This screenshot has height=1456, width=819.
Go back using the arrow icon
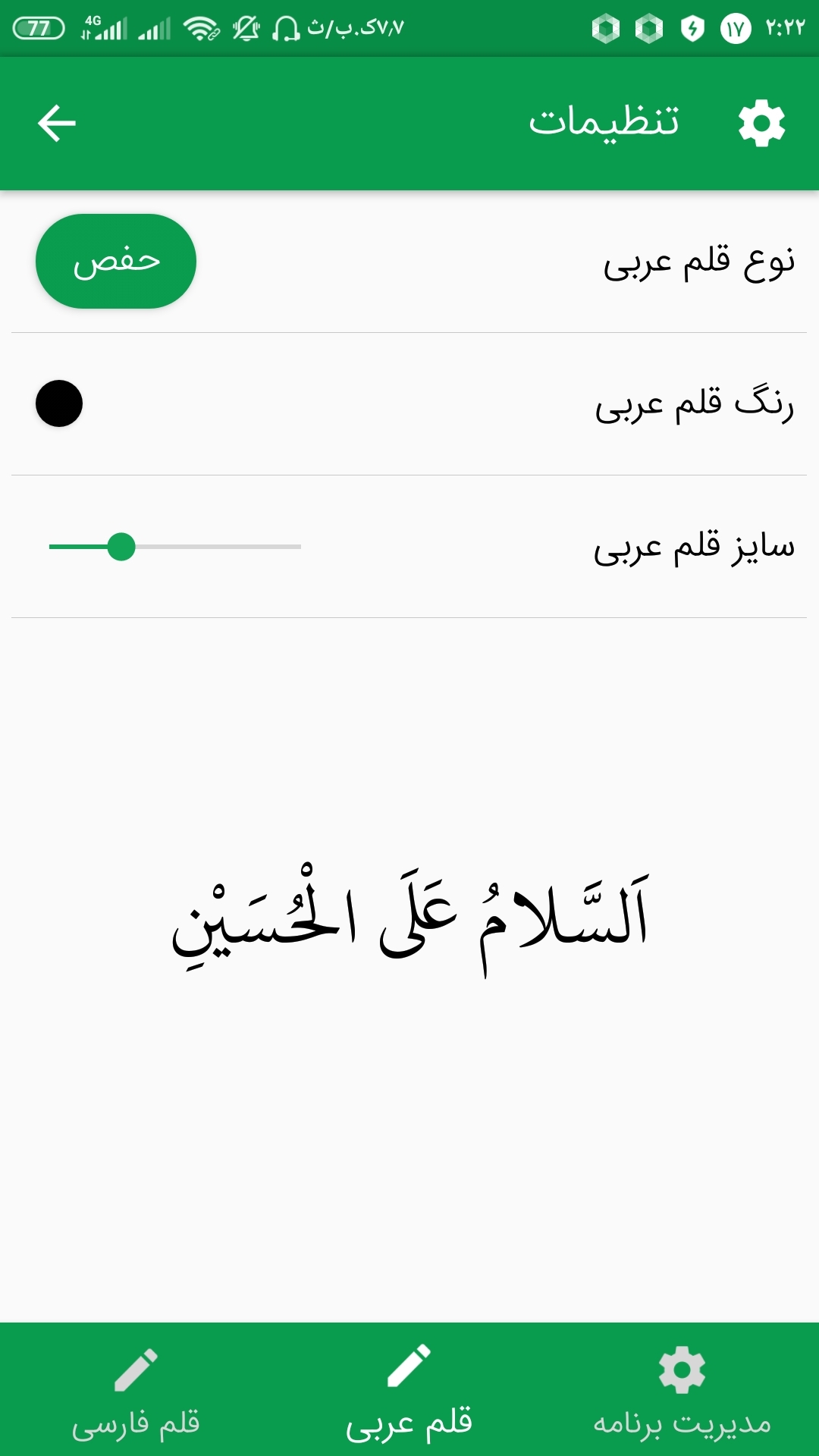coord(57,124)
